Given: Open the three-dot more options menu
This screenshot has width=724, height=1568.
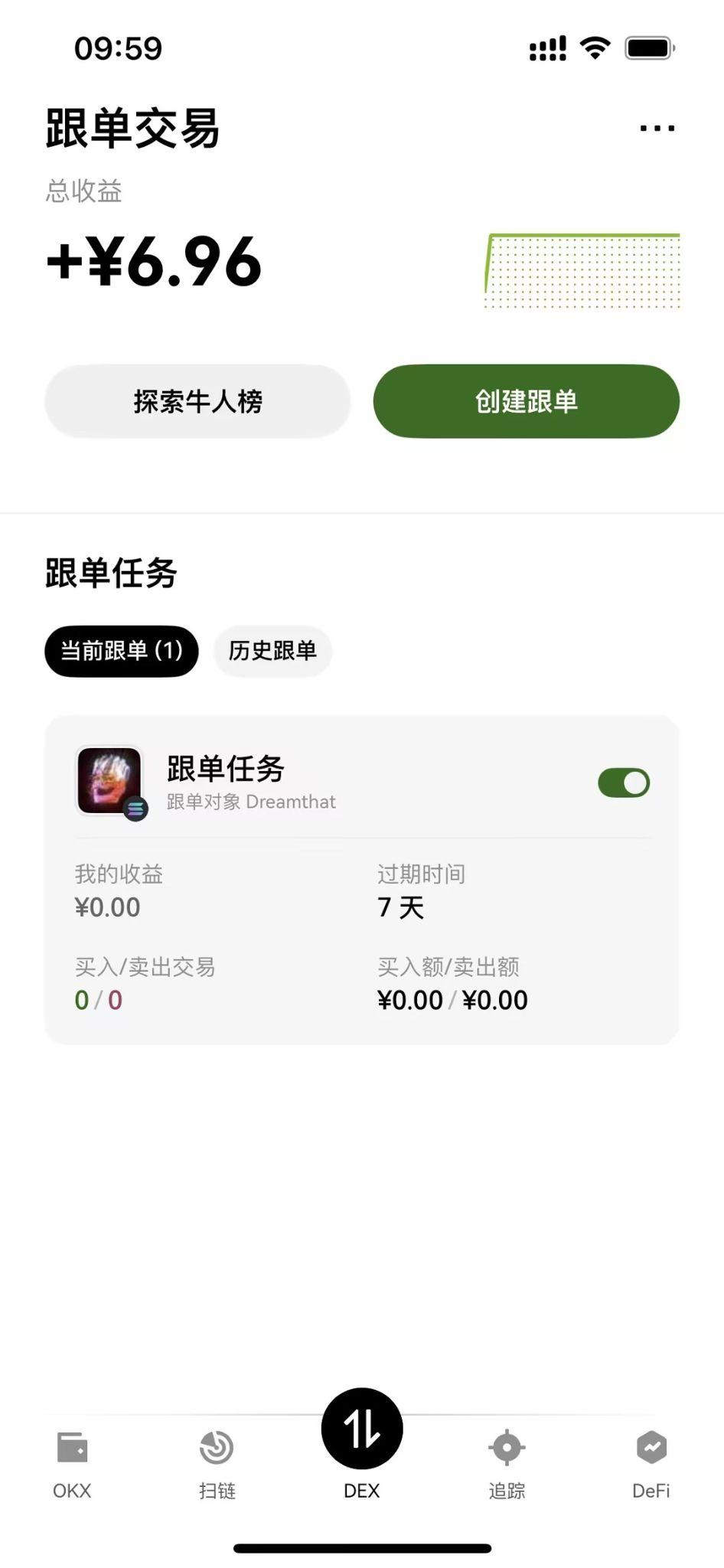Looking at the screenshot, I should point(655,127).
